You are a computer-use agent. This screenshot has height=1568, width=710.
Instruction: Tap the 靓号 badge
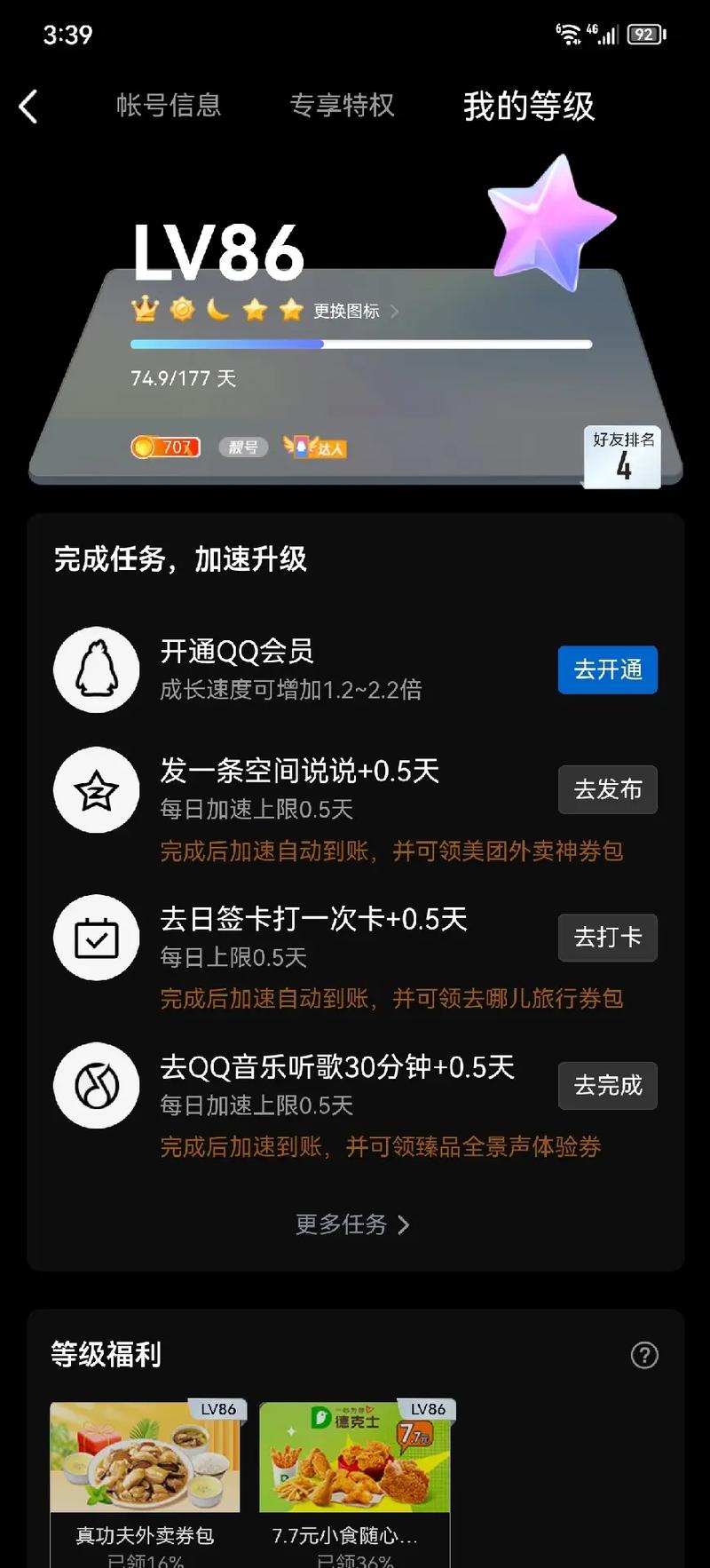click(x=242, y=447)
